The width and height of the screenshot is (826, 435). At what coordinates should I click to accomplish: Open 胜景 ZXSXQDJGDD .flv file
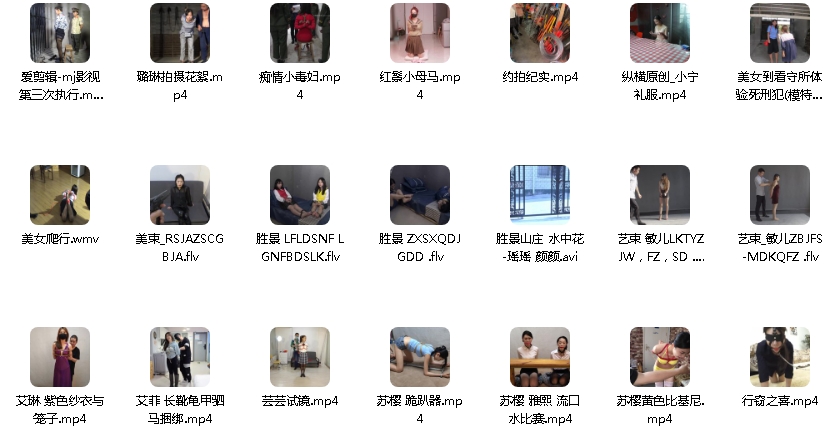click(x=420, y=195)
